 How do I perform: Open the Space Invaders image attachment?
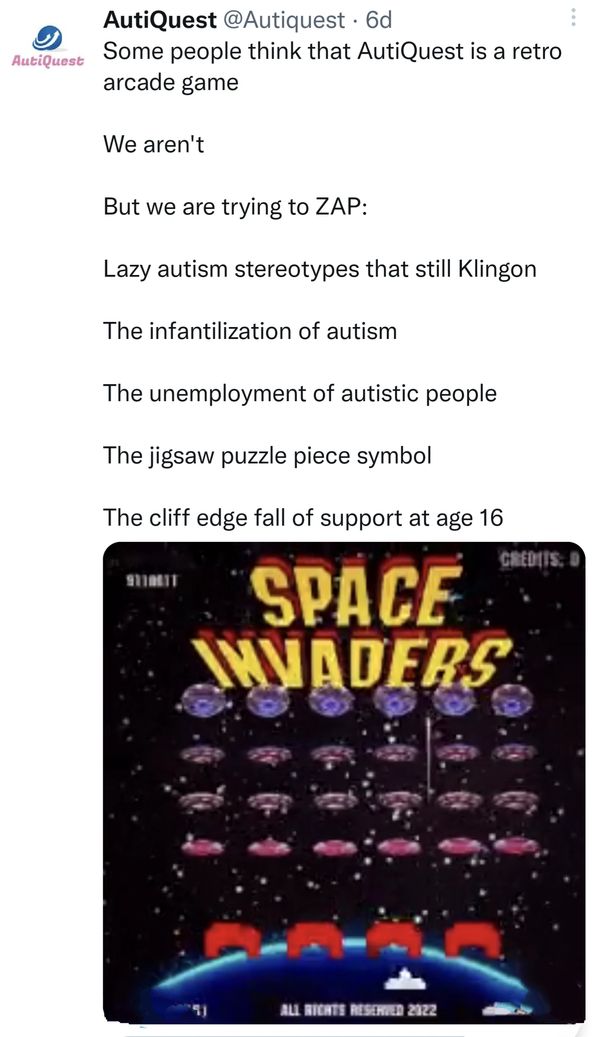(x=344, y=782)
